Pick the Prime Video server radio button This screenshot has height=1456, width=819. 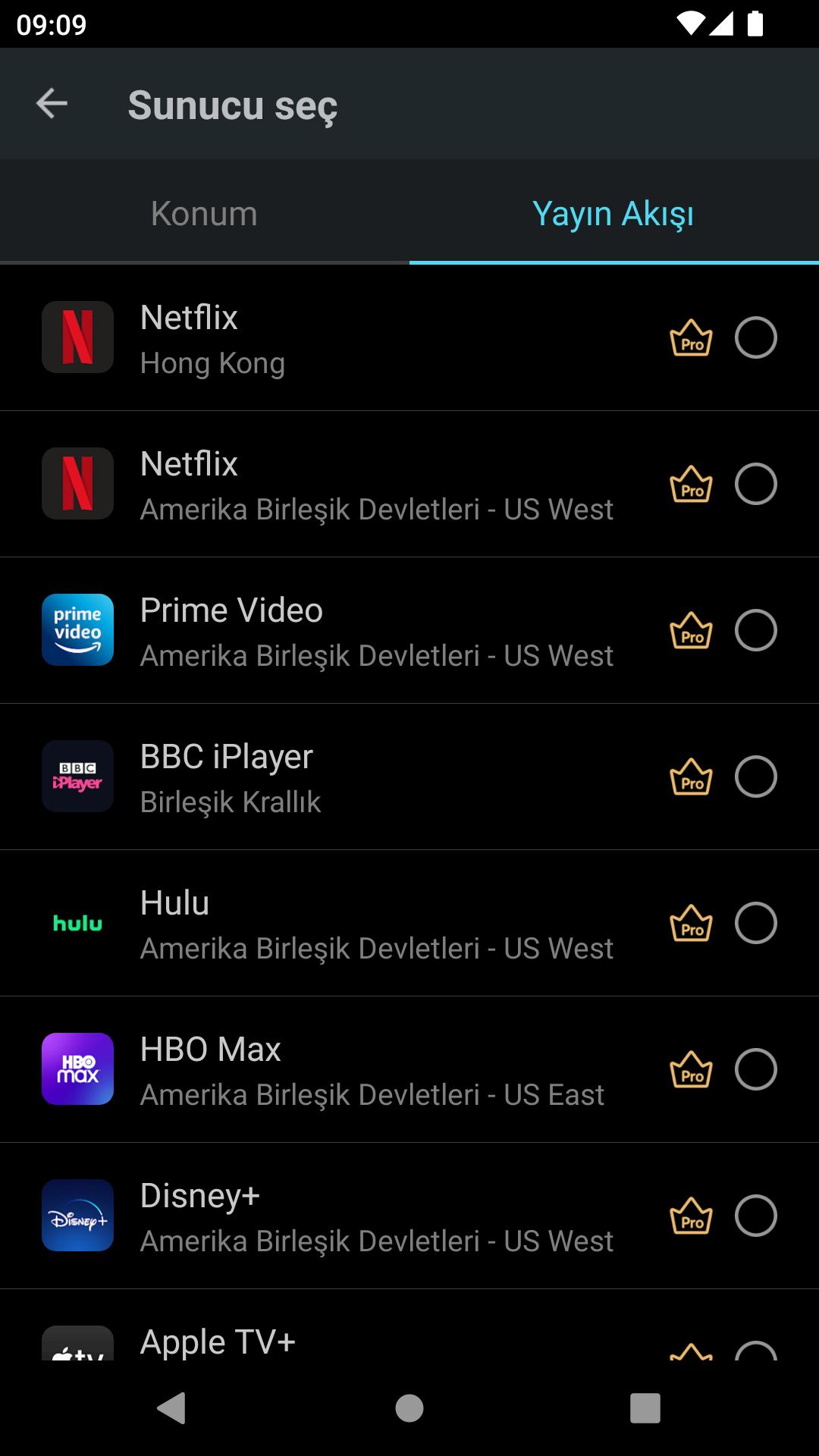(x=756, y=630)
